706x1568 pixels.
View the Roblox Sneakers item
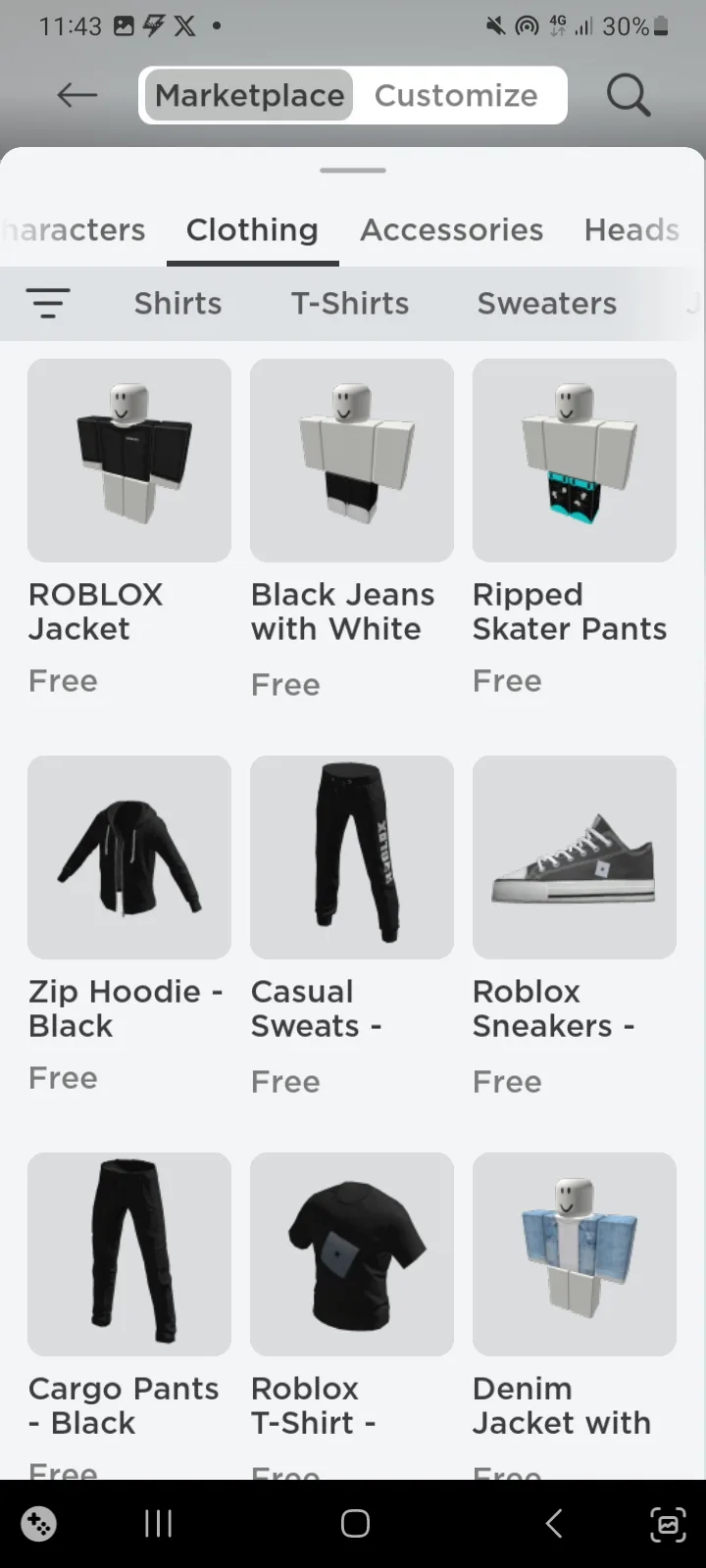coord(575,925)
